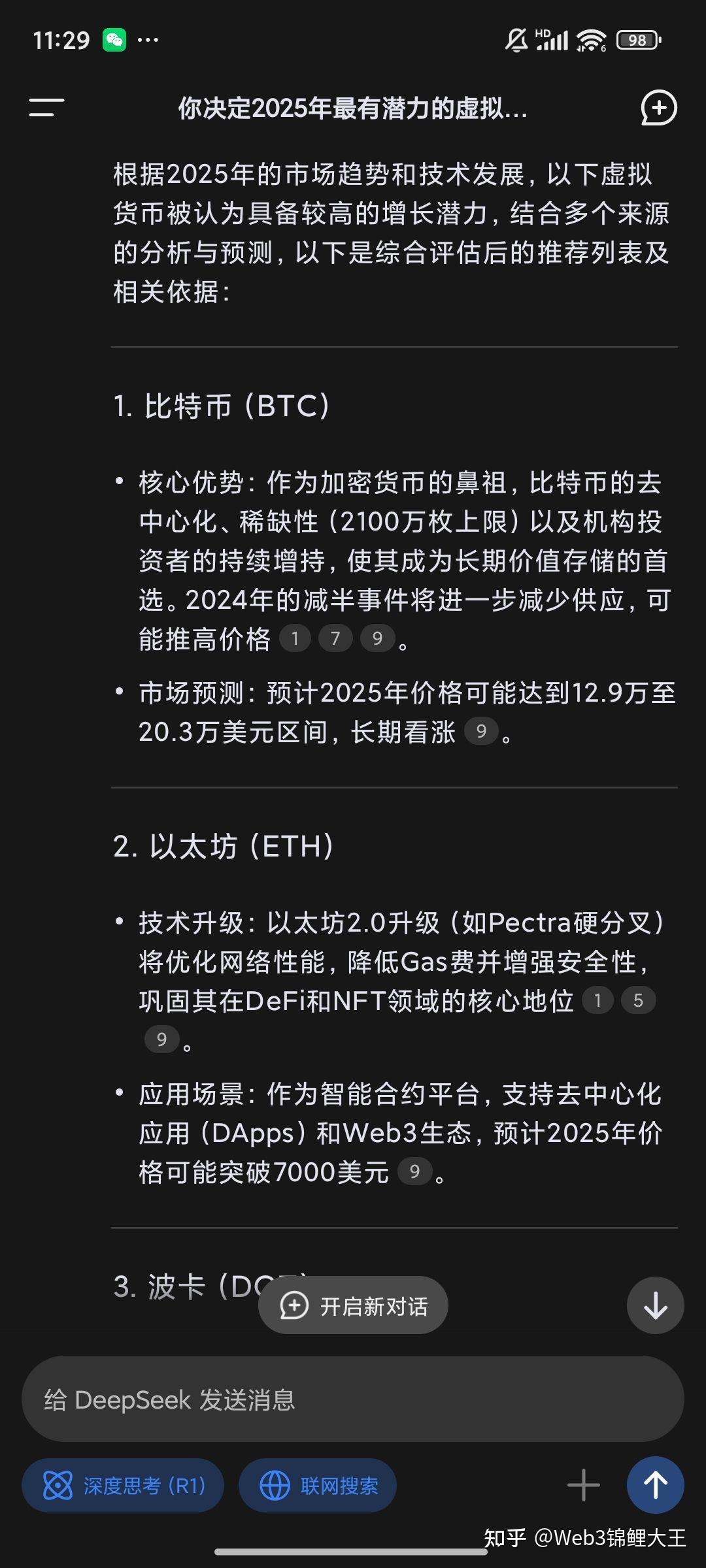706x1568 pixels.
Task: Tap citation 7 after 比特币 advantages
Action: click(336, 638)
